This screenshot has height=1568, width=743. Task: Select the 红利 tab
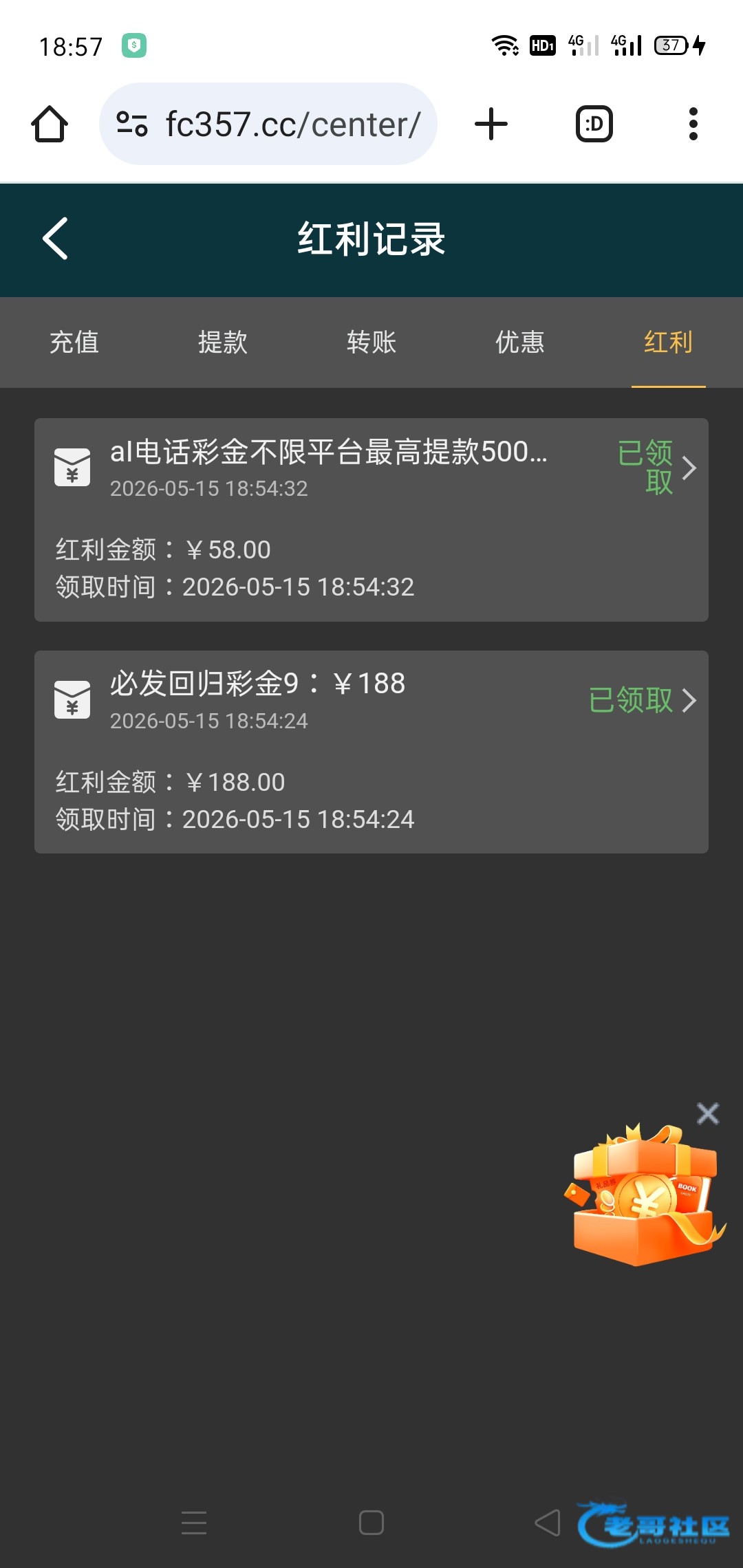pos(669,342)
